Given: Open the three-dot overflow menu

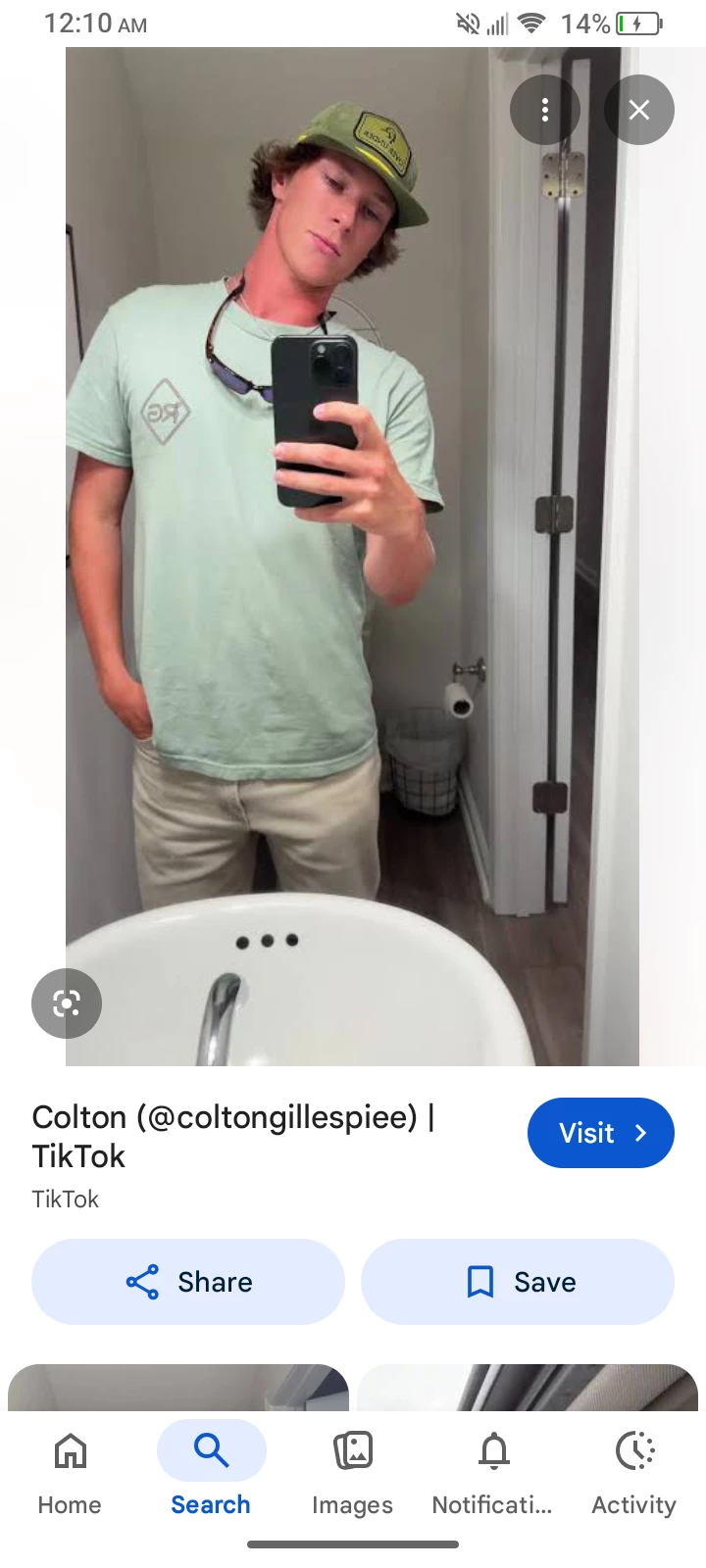Looking at the screenshot, I should 545,110.
